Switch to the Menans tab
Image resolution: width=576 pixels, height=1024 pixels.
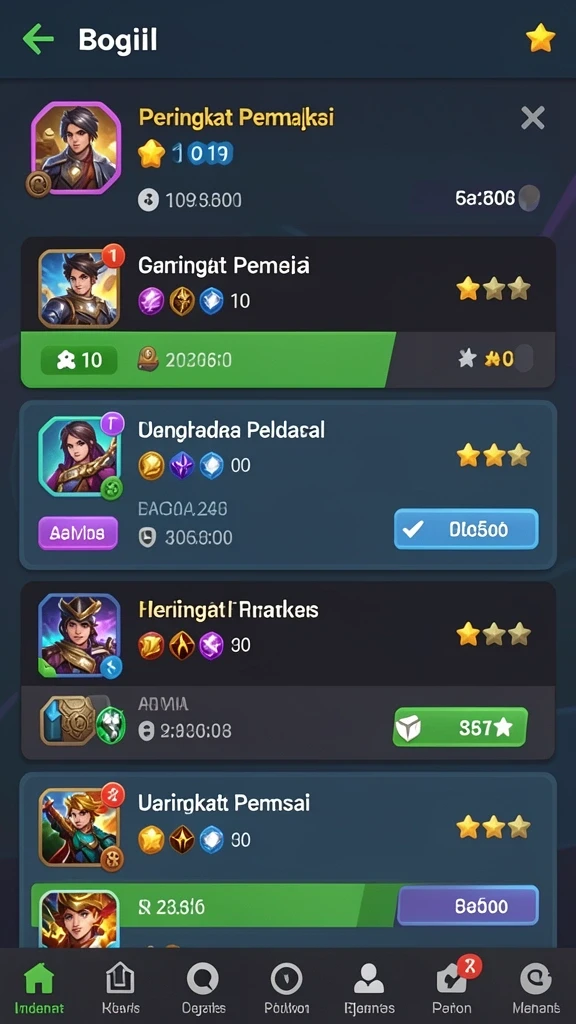pyautogui.click(x=536, y=988)
